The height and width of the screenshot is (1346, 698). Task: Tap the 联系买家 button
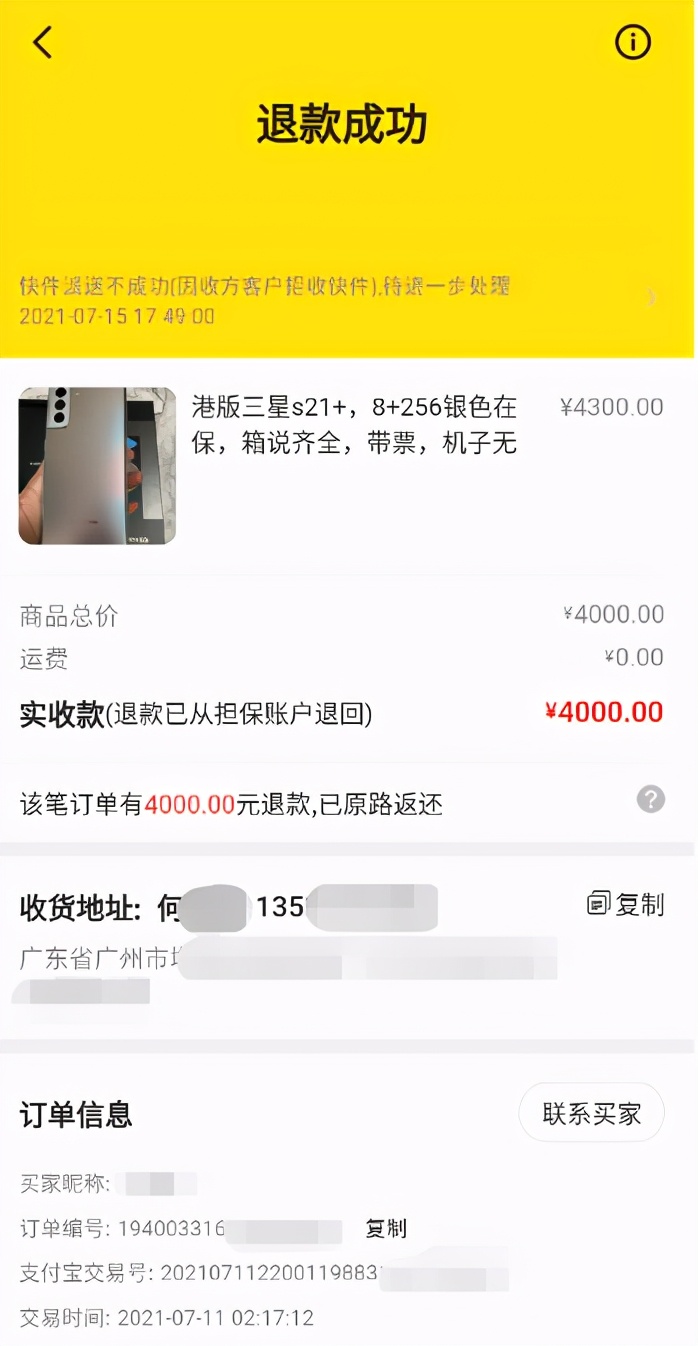click(591, 1113)
